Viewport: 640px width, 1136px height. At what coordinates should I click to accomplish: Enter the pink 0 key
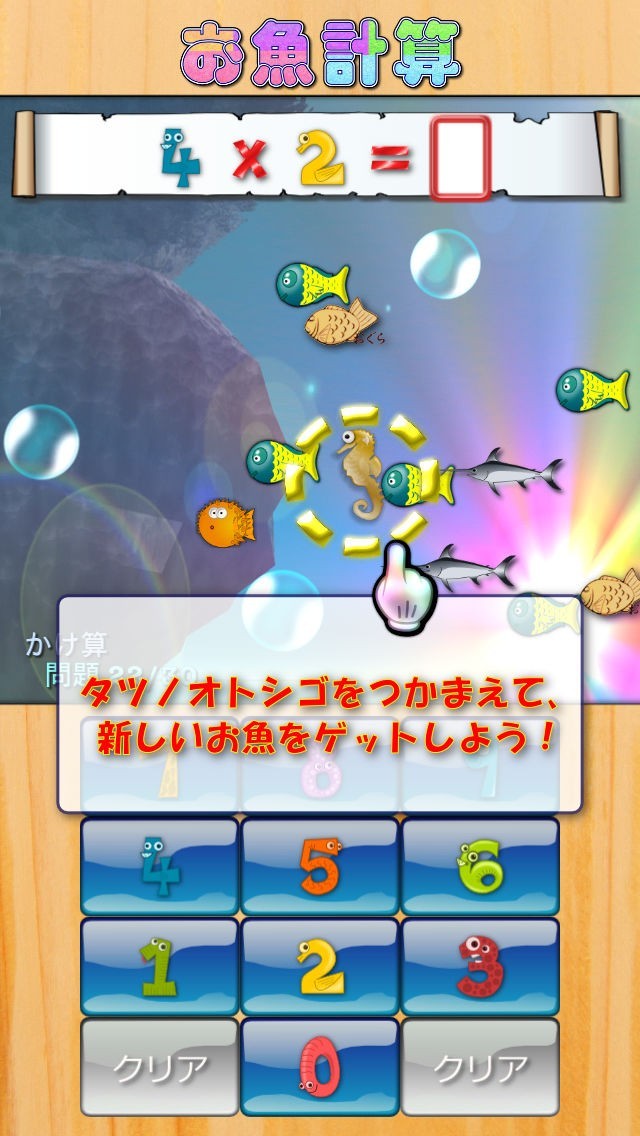[x=320, y=1066]
